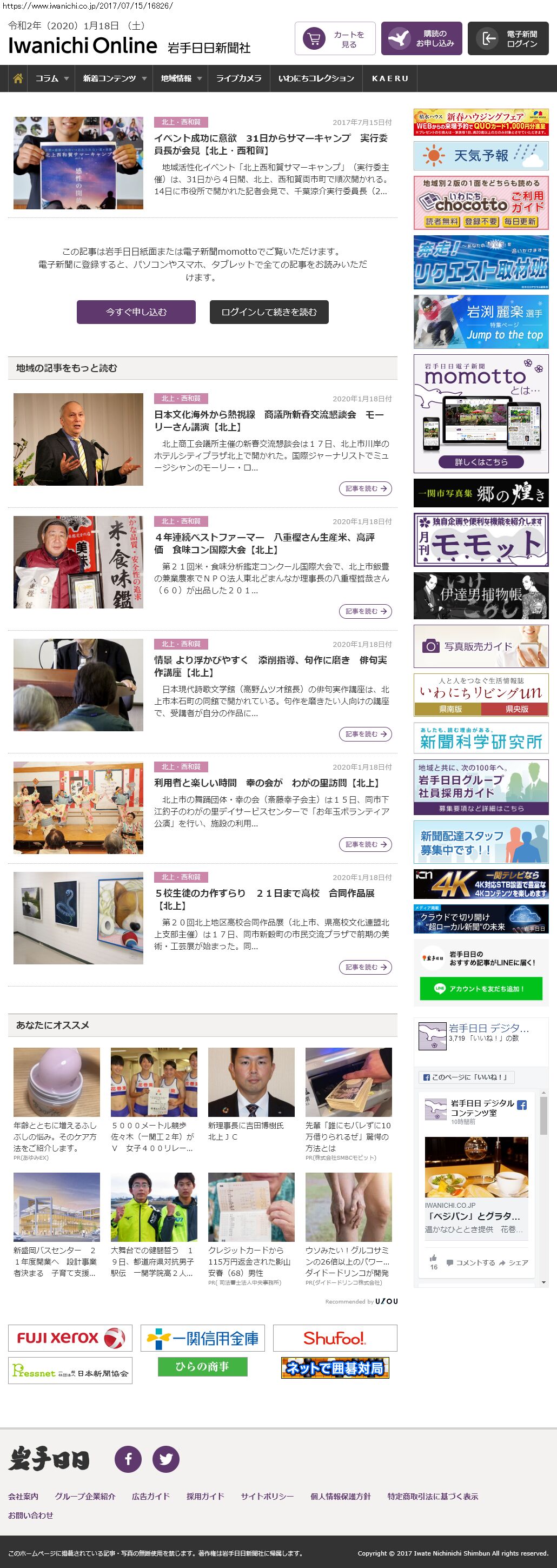This screenshot has height=1568, width=557.
Task: Open the 写真販売ガイド banner
Action: pyautogui.click(x=480, y=646)
